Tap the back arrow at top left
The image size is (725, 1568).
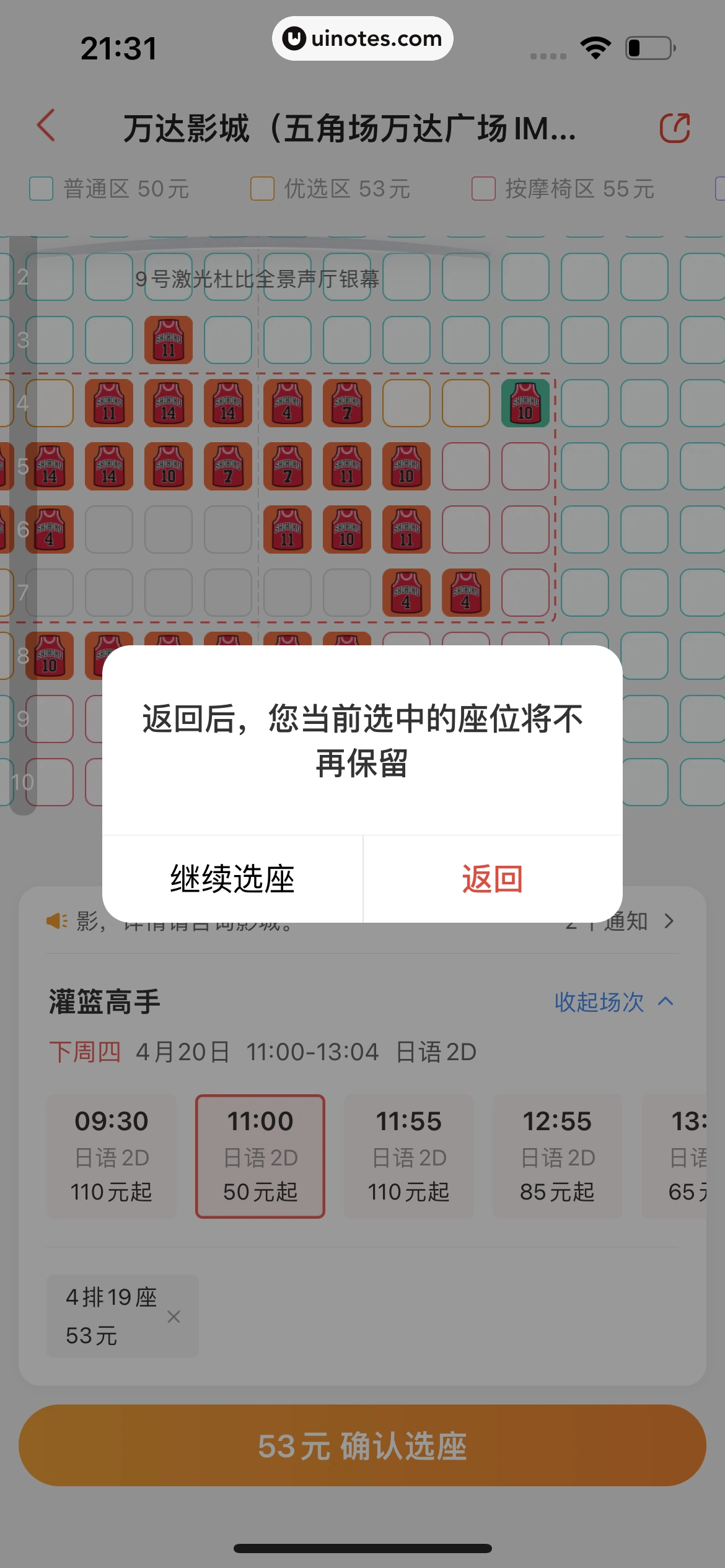click(x=45, y=126)
